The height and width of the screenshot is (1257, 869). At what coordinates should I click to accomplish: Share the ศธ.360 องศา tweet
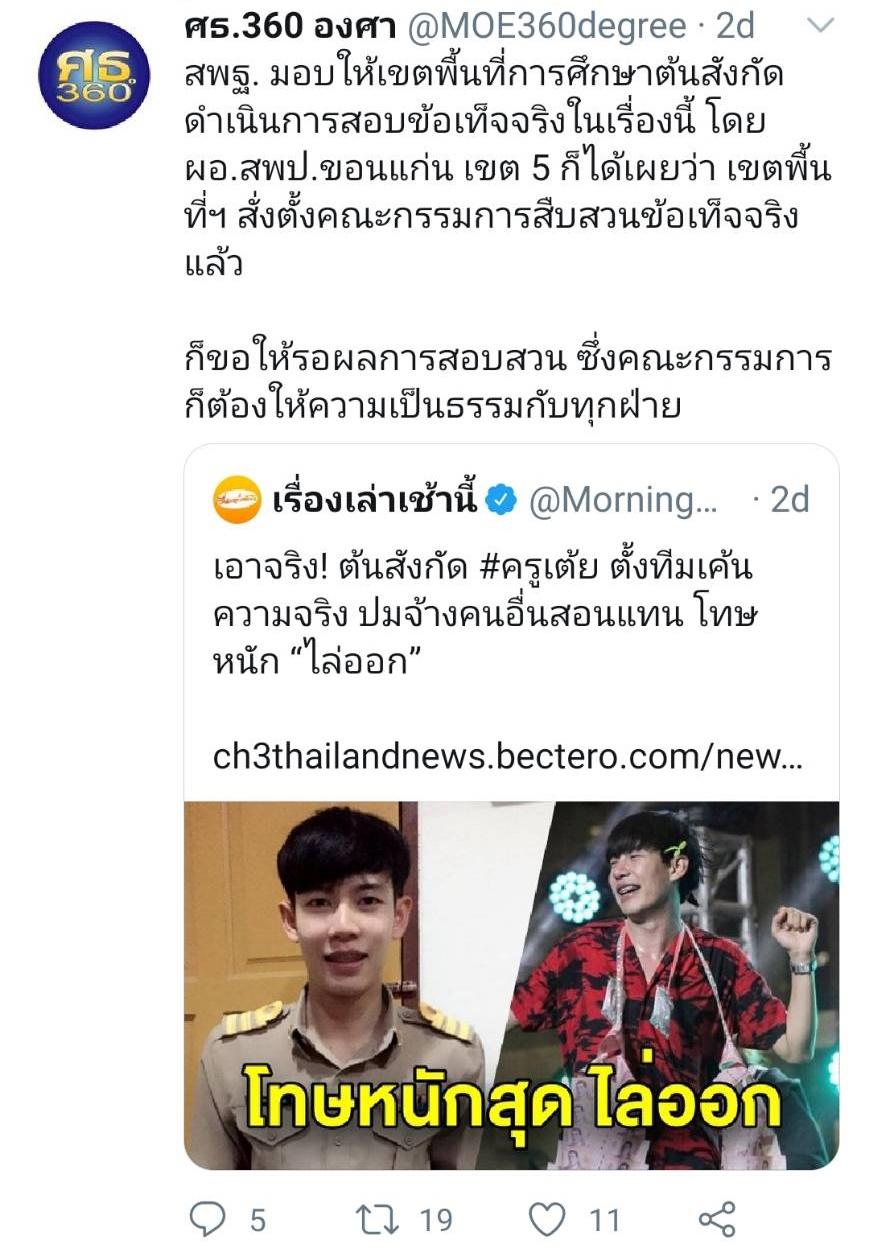coord(716,1219)
